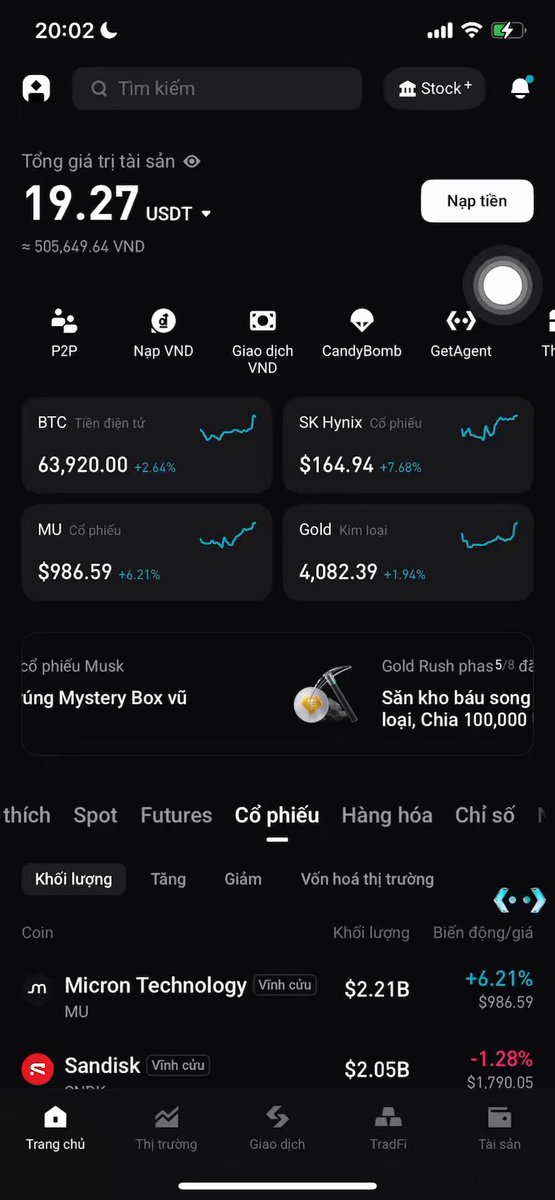Image resolution: width=555 pixels, height=1200 pixels.
Task: Open the SK Hynix stock card
Action: click(x=408, y=445)
